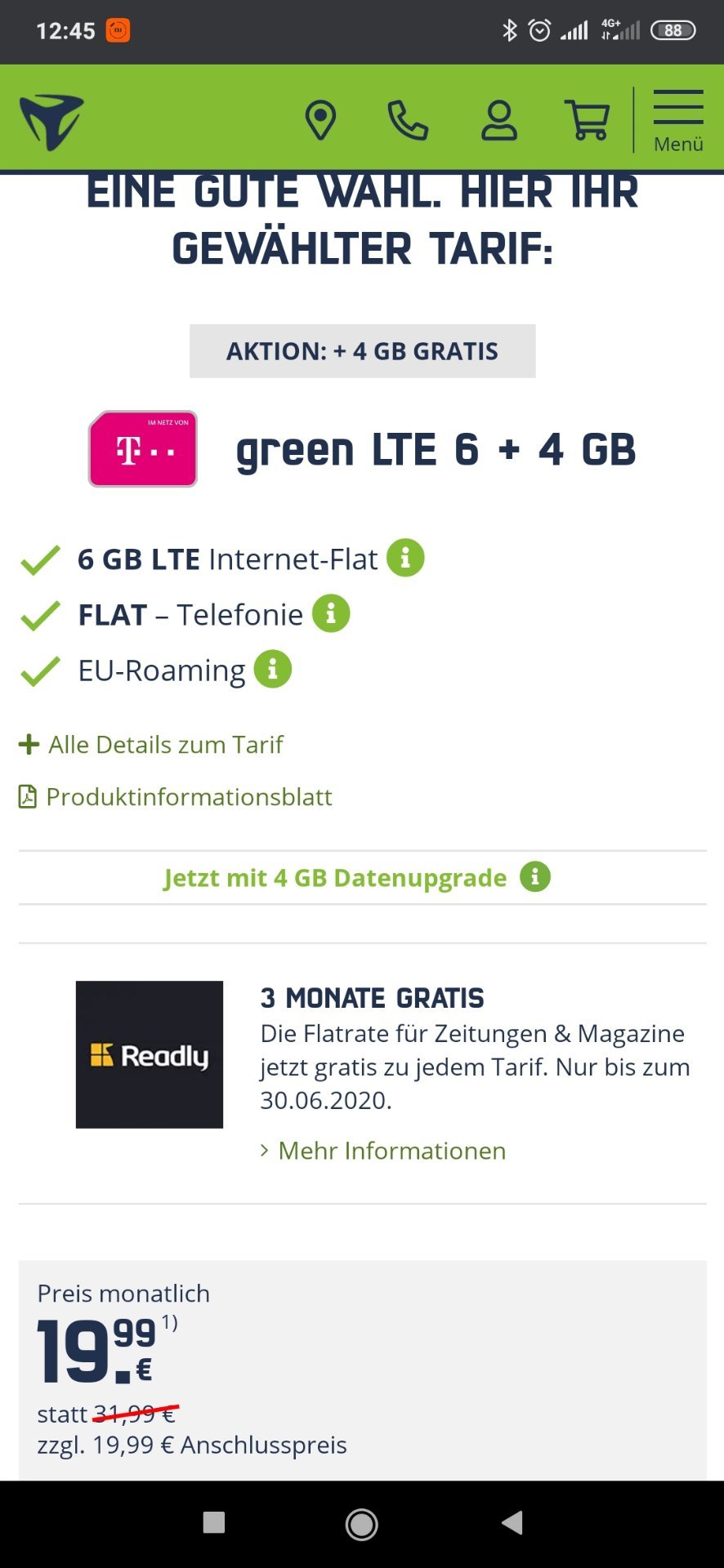Open the user account icon
The image size is (724, 1568).
click(498, 121)
